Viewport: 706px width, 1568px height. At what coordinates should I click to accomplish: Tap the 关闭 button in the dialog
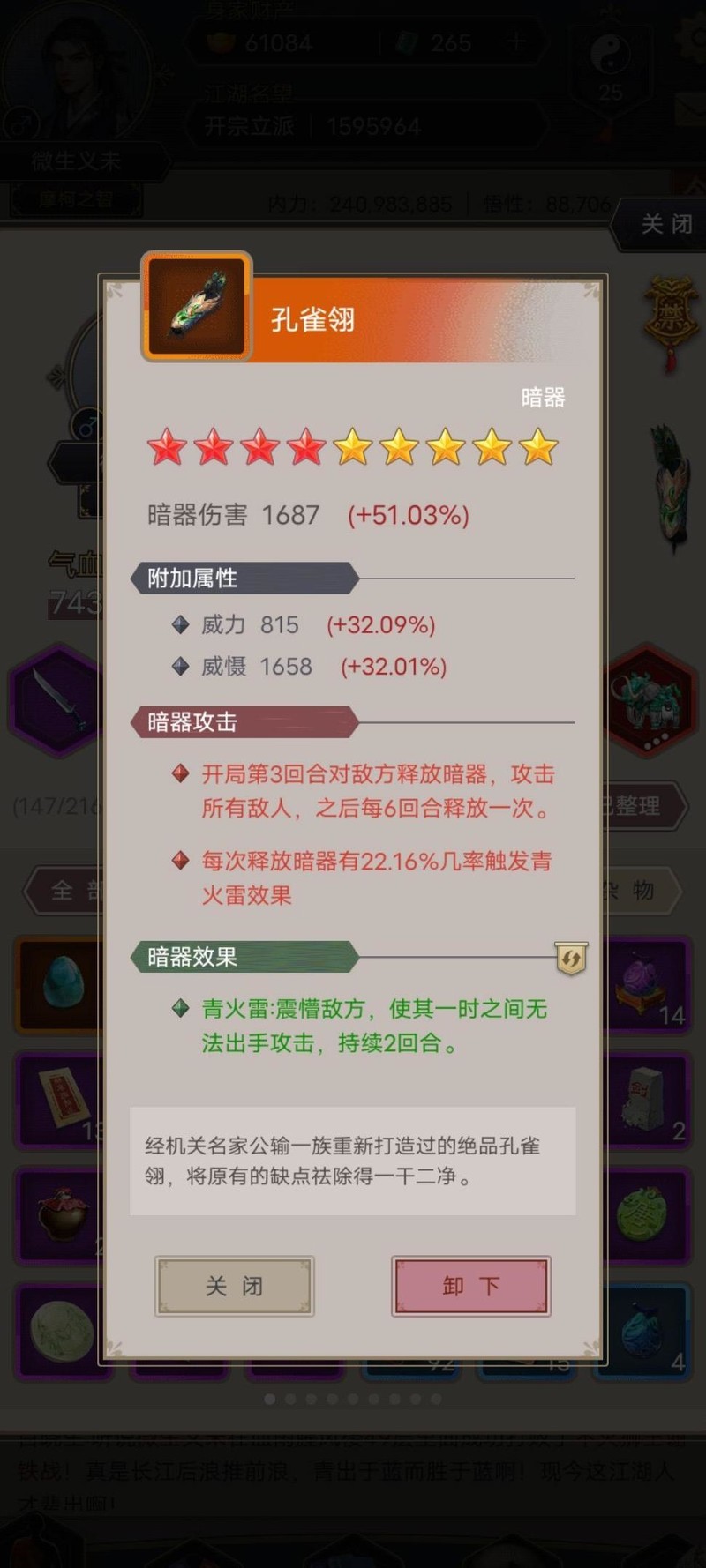click(234, 1286)
